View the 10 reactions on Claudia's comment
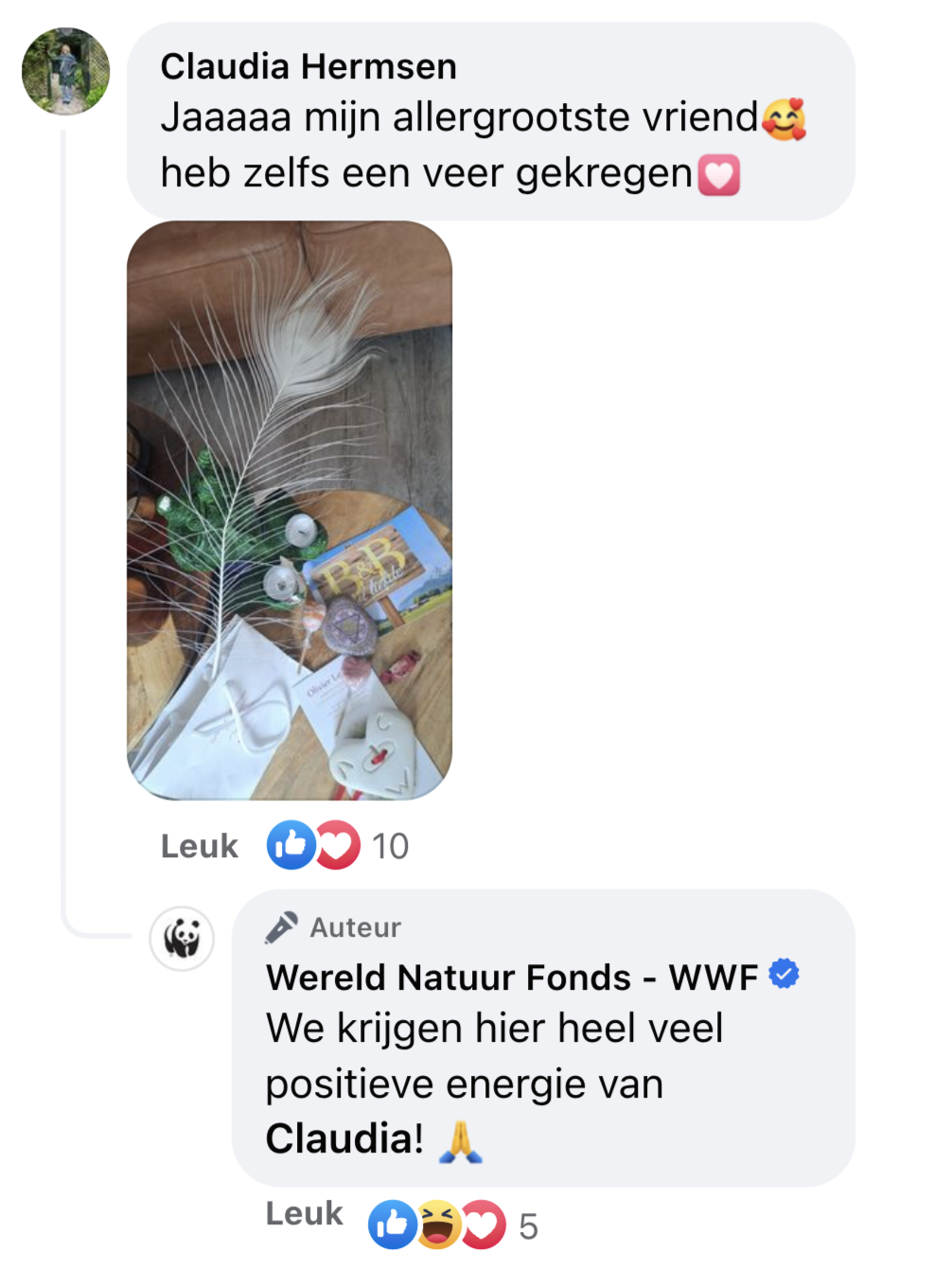The height and width of the screenshot is (1268, 952). [x=337, y=846]
